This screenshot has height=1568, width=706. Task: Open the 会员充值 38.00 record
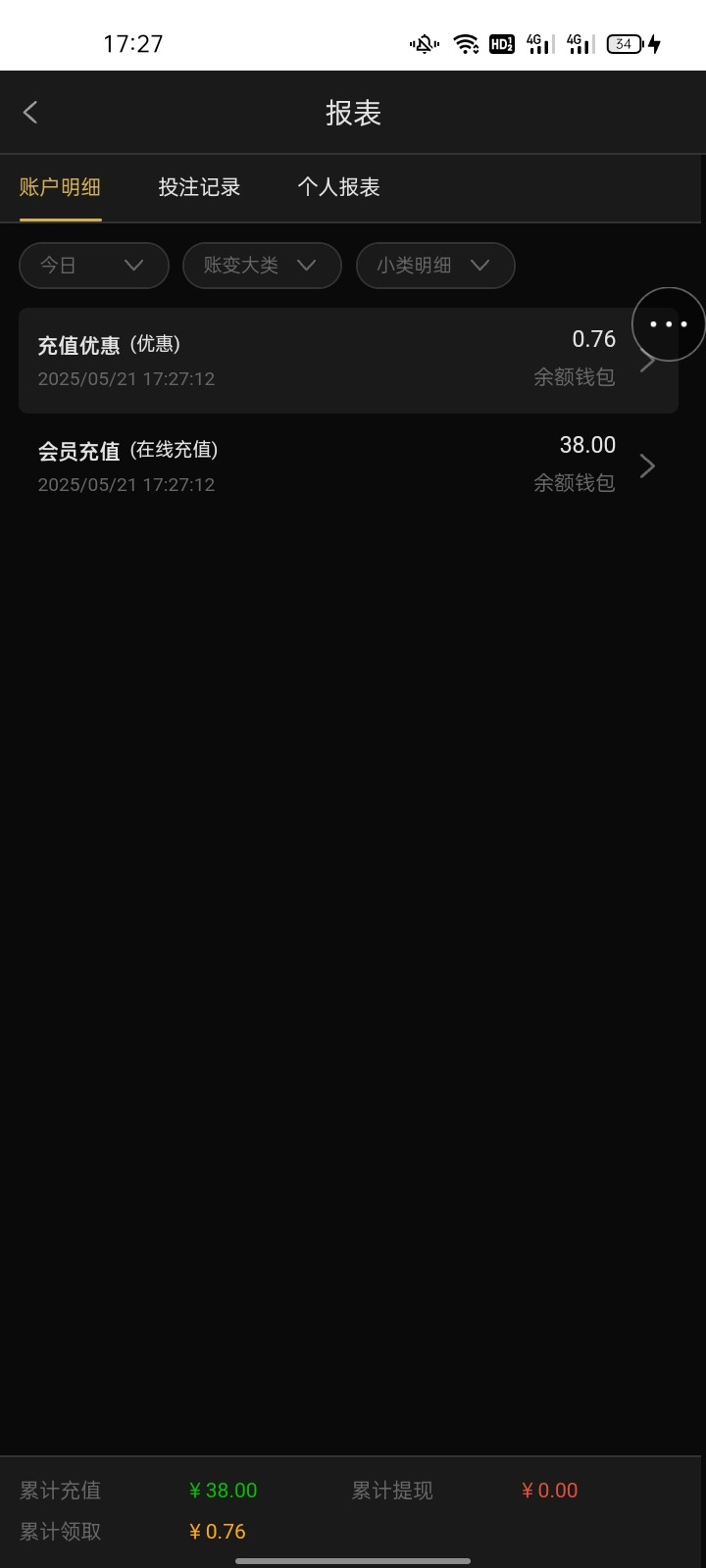click(348, 466)
